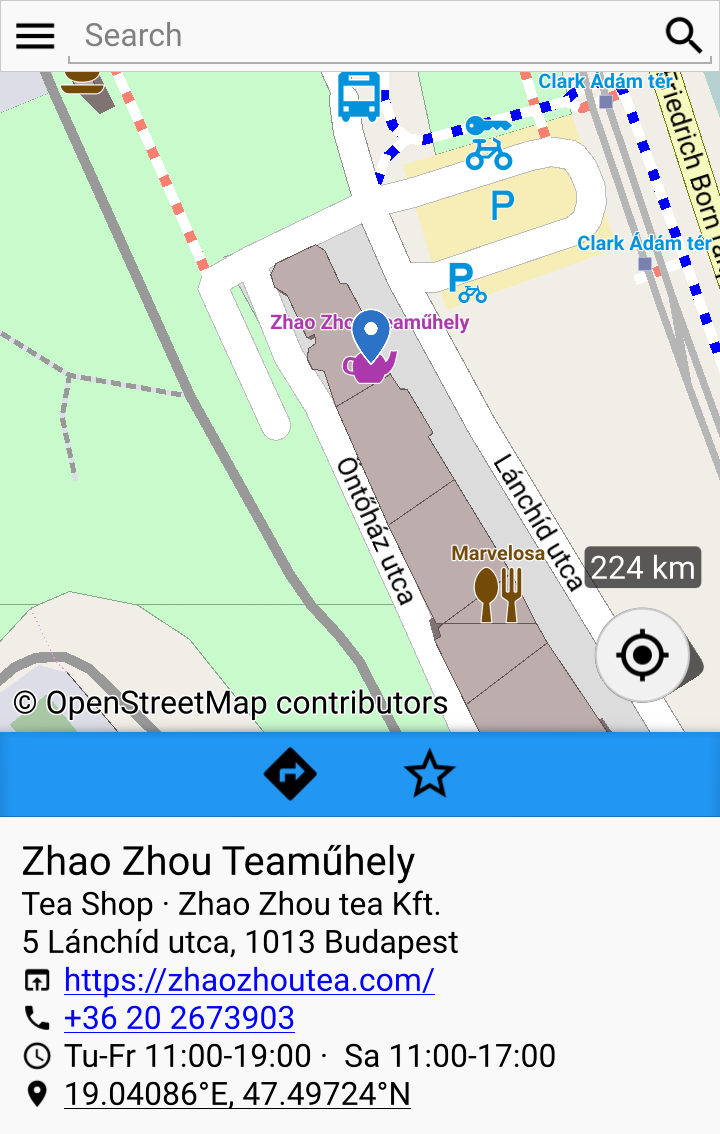Open OpenStreetMap contributors attribution

pos(231,703)
